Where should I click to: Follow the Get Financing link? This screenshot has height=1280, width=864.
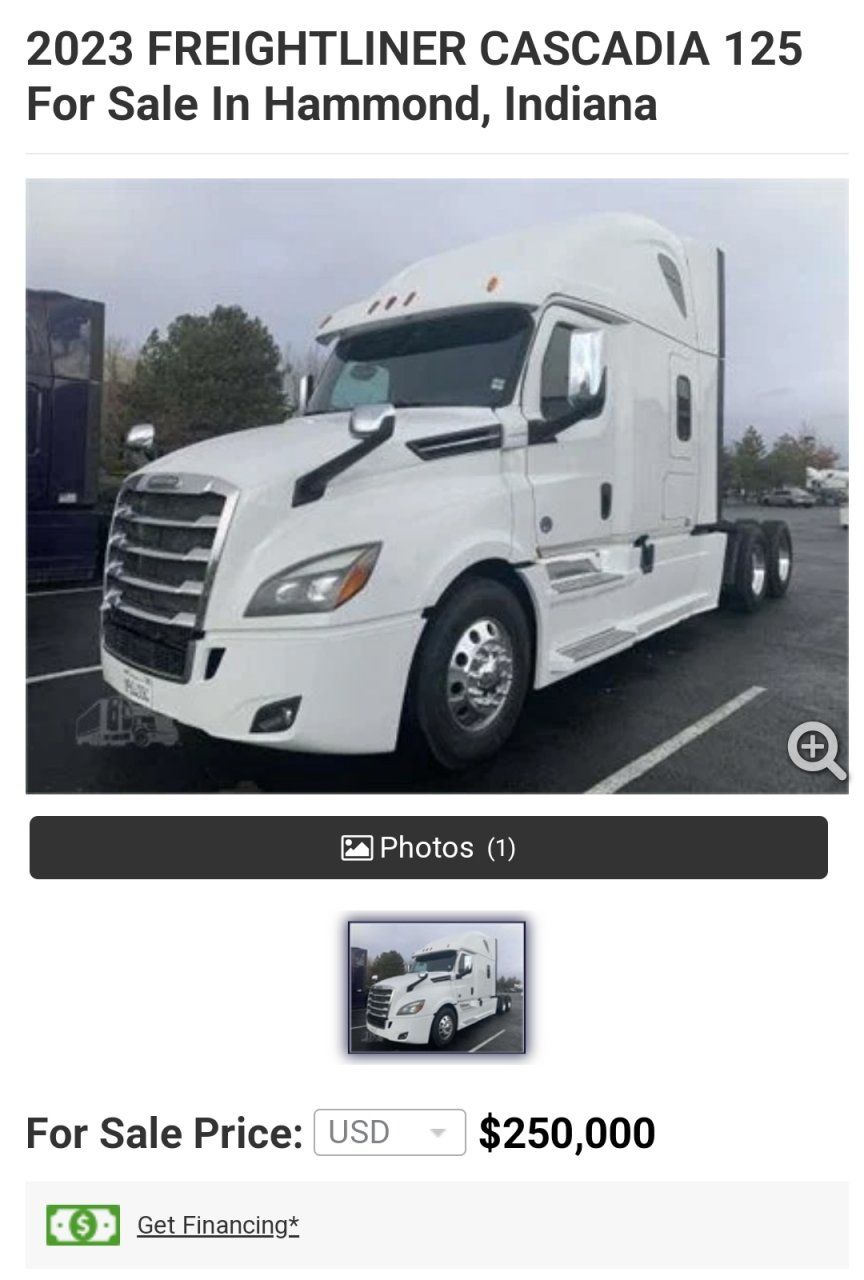pos(218,1225)
